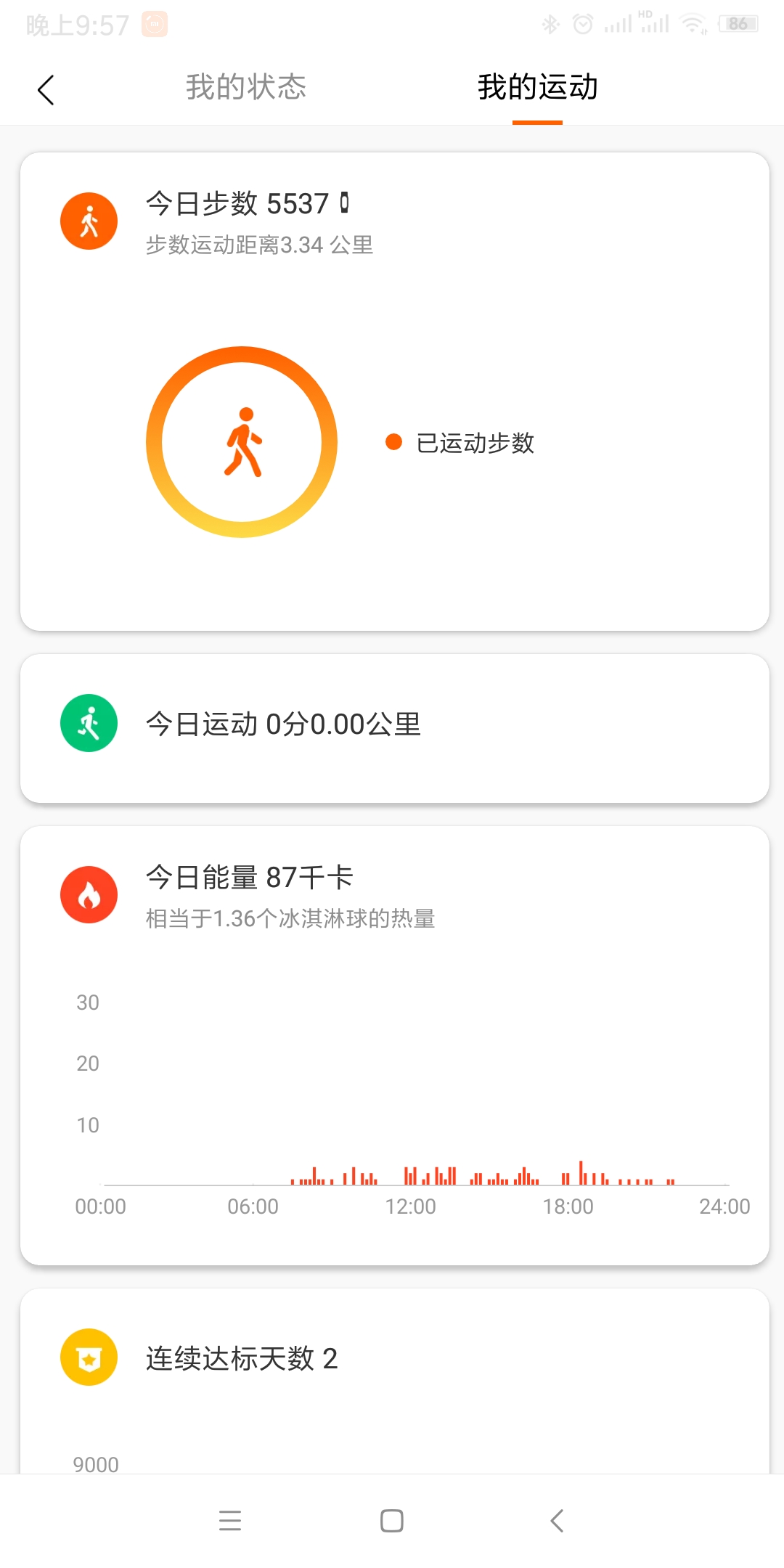Tap the system home button

click(392, 1521)
